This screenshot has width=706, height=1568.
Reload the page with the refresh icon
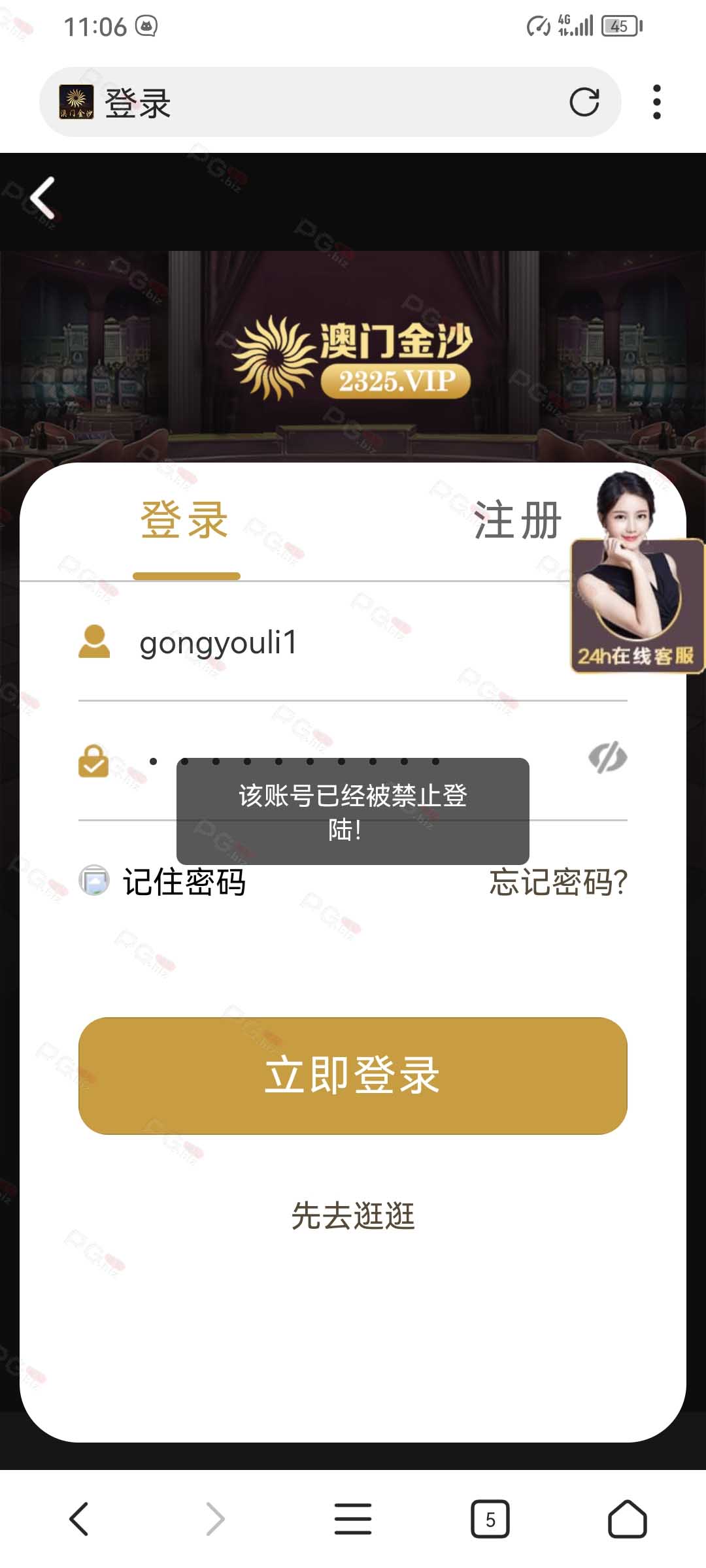(584, 102)
